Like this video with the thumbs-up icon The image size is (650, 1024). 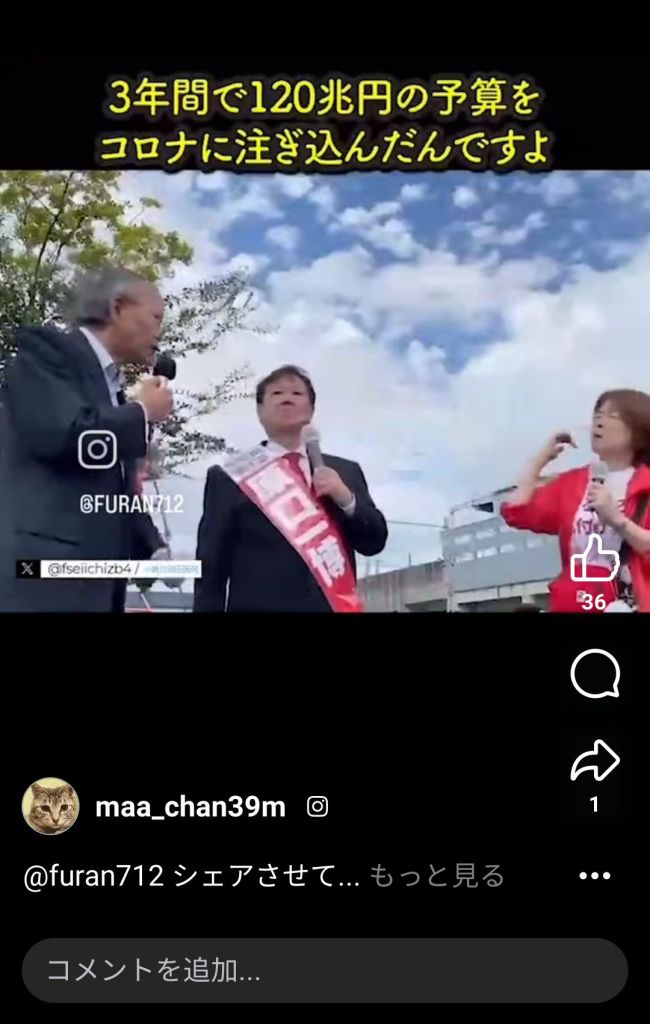(x=594, y=560)
